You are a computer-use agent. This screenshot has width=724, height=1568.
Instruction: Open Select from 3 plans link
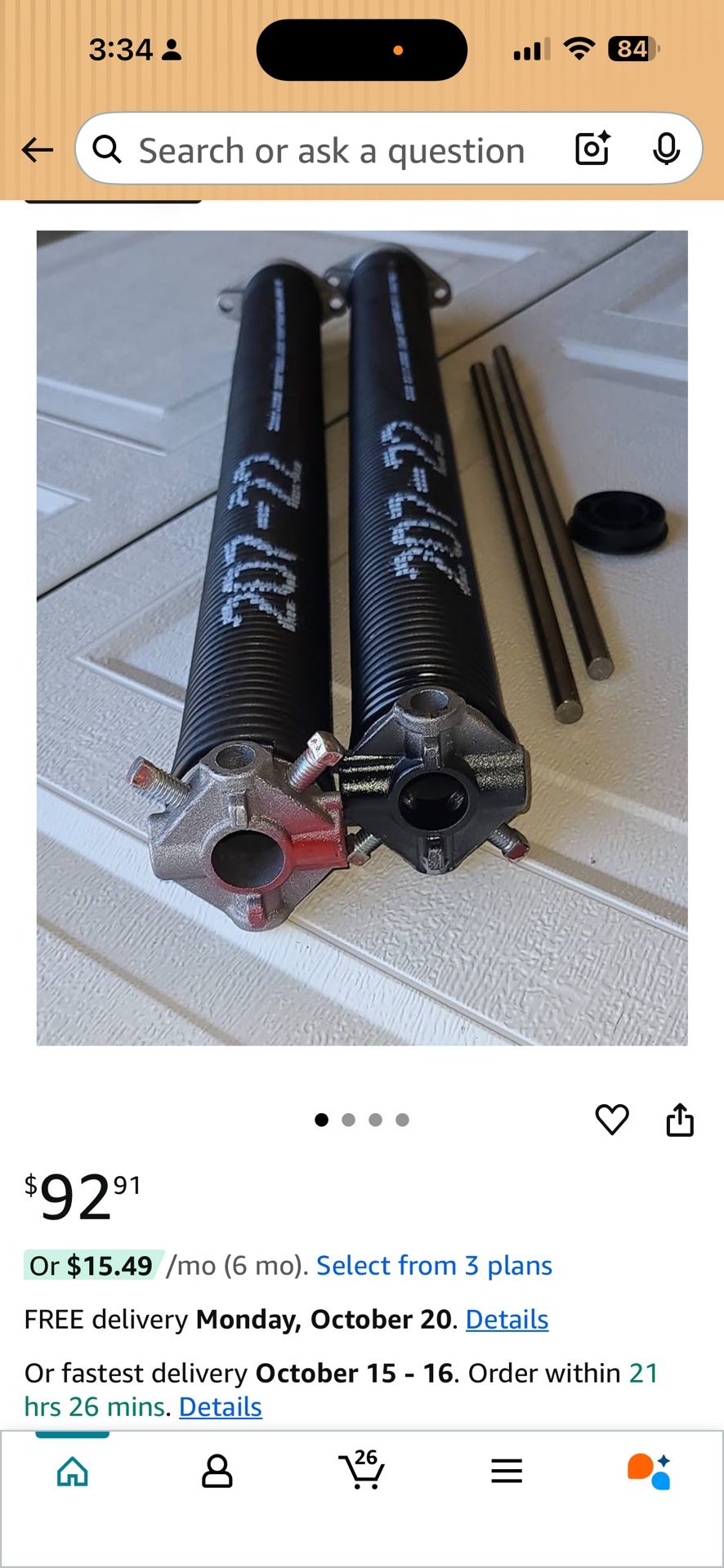[434, 1265]
